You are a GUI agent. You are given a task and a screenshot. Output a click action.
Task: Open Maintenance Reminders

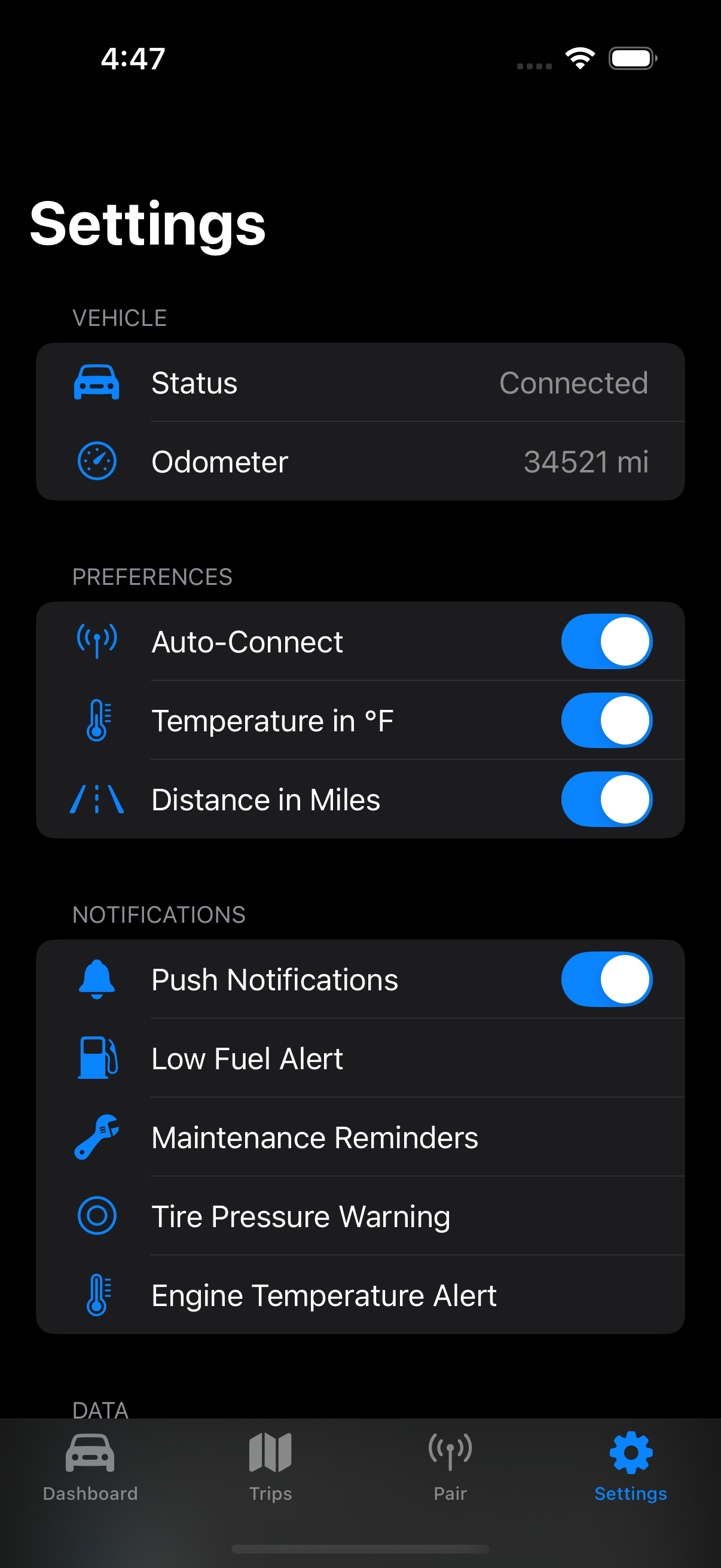360,1137
